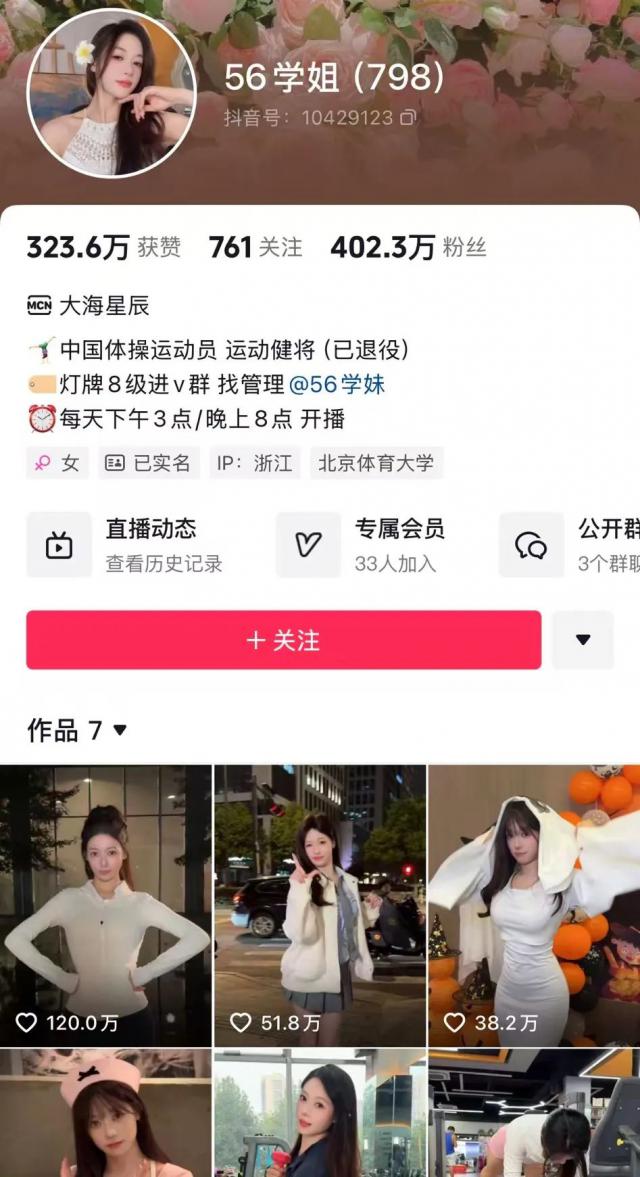Image resolution: width=640 pixels, height=1177 pixels.
Task: View the 761 following list
Action: 255,247
